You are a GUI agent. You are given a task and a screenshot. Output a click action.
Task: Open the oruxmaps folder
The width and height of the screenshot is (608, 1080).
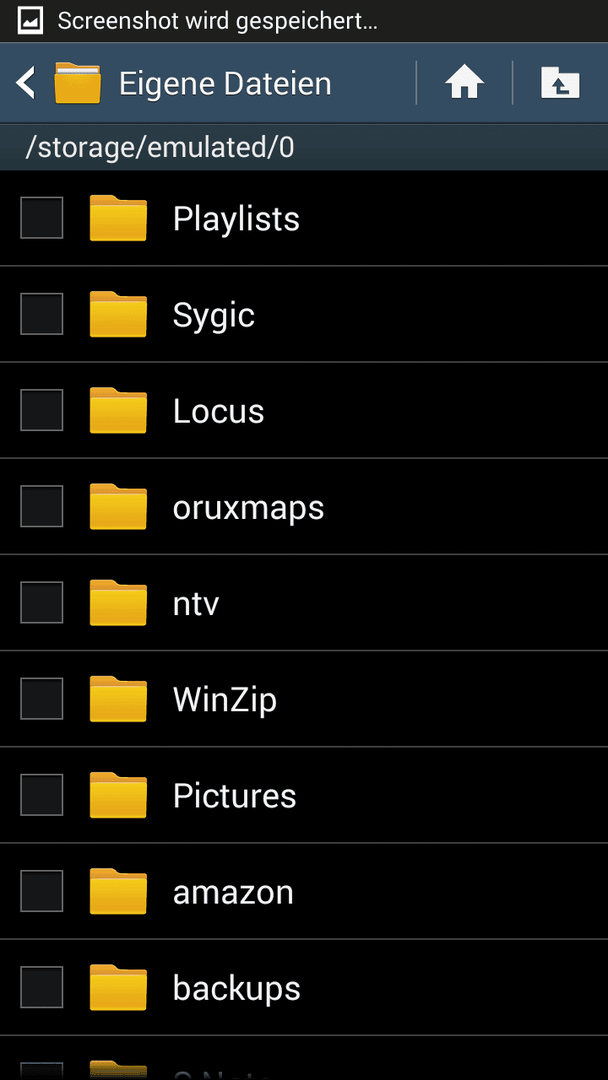coord(304,507)
